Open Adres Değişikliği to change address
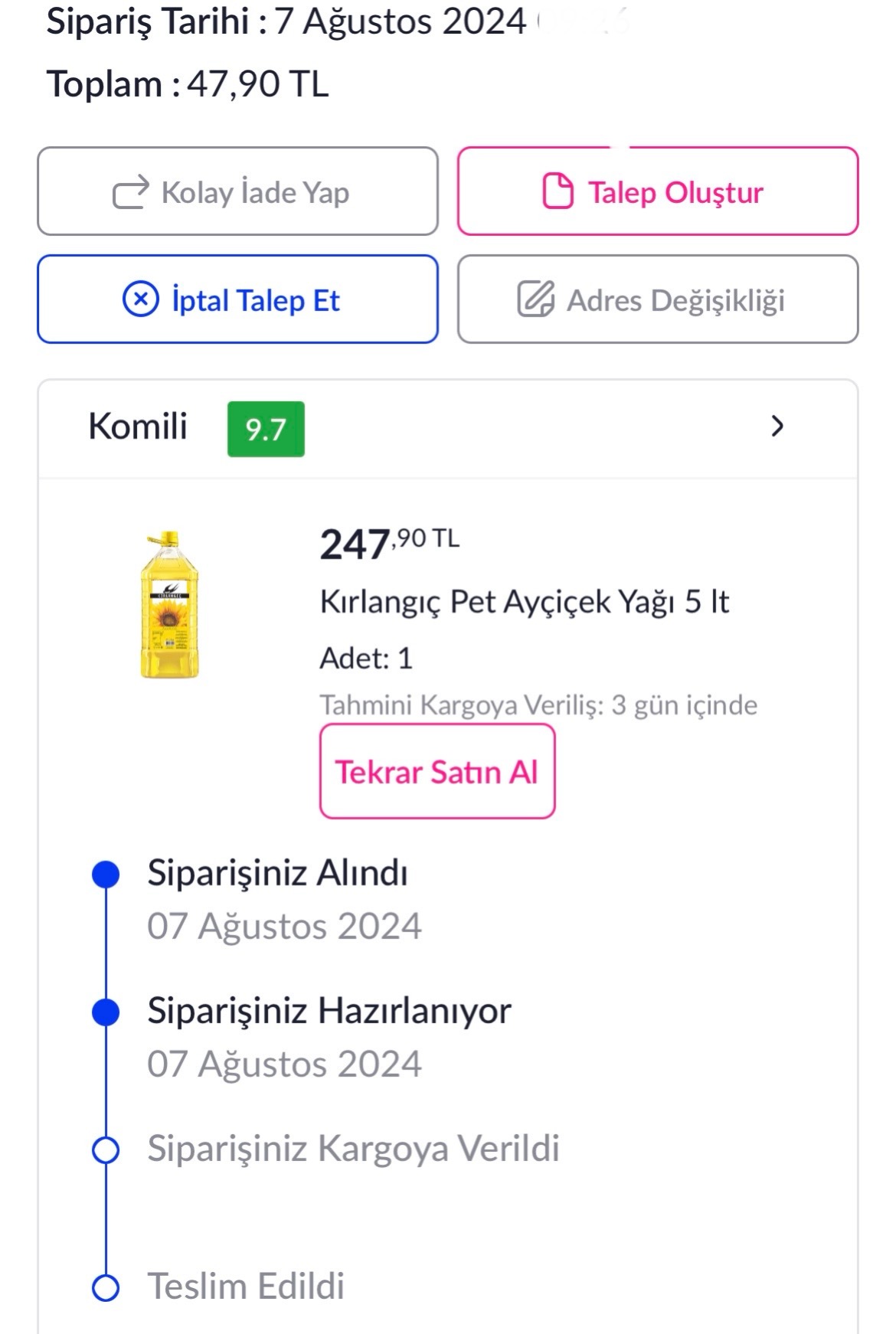This screenshot has height=1334, width=896. click(657, 299)
